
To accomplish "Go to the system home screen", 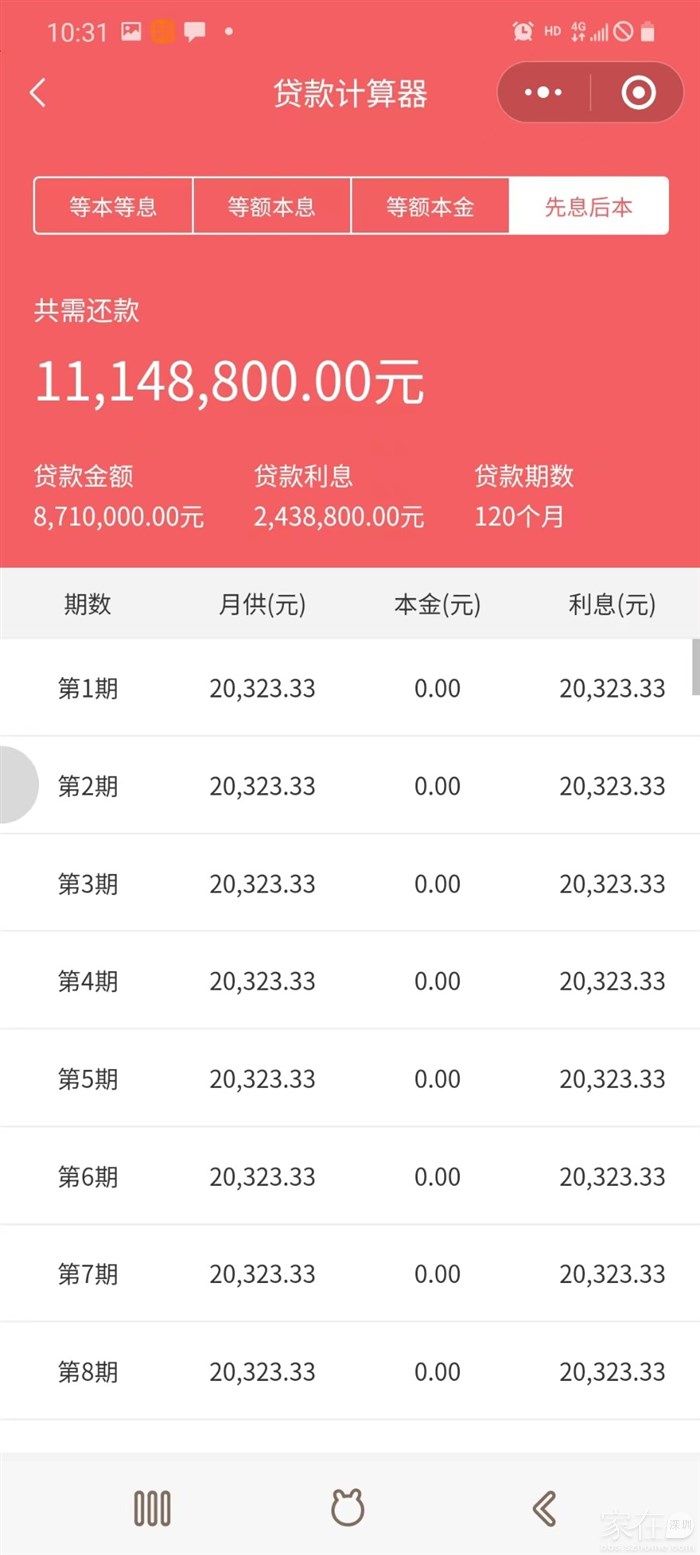I will [x=348, y=1508].
